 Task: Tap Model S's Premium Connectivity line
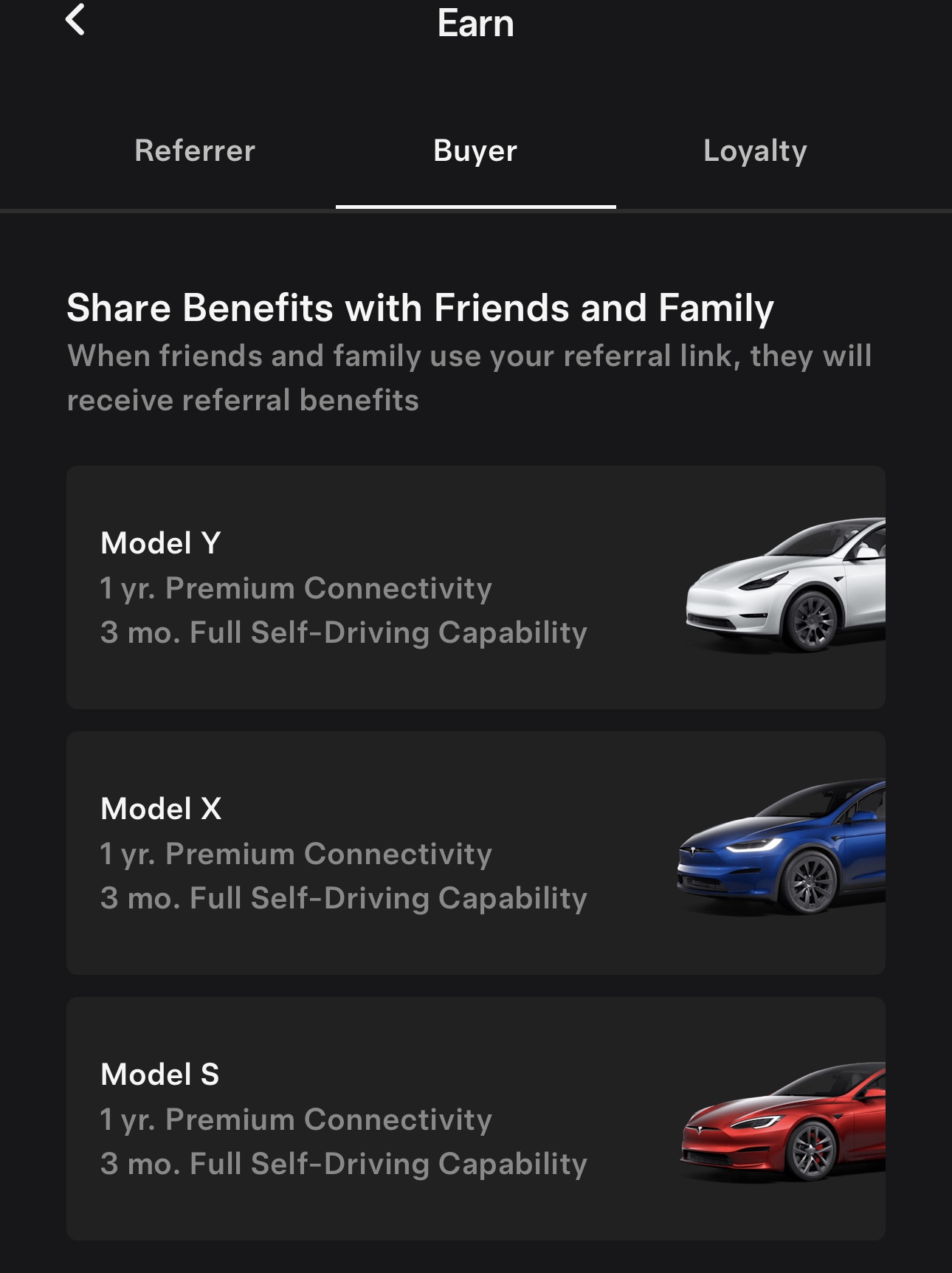pos(296,1120)
